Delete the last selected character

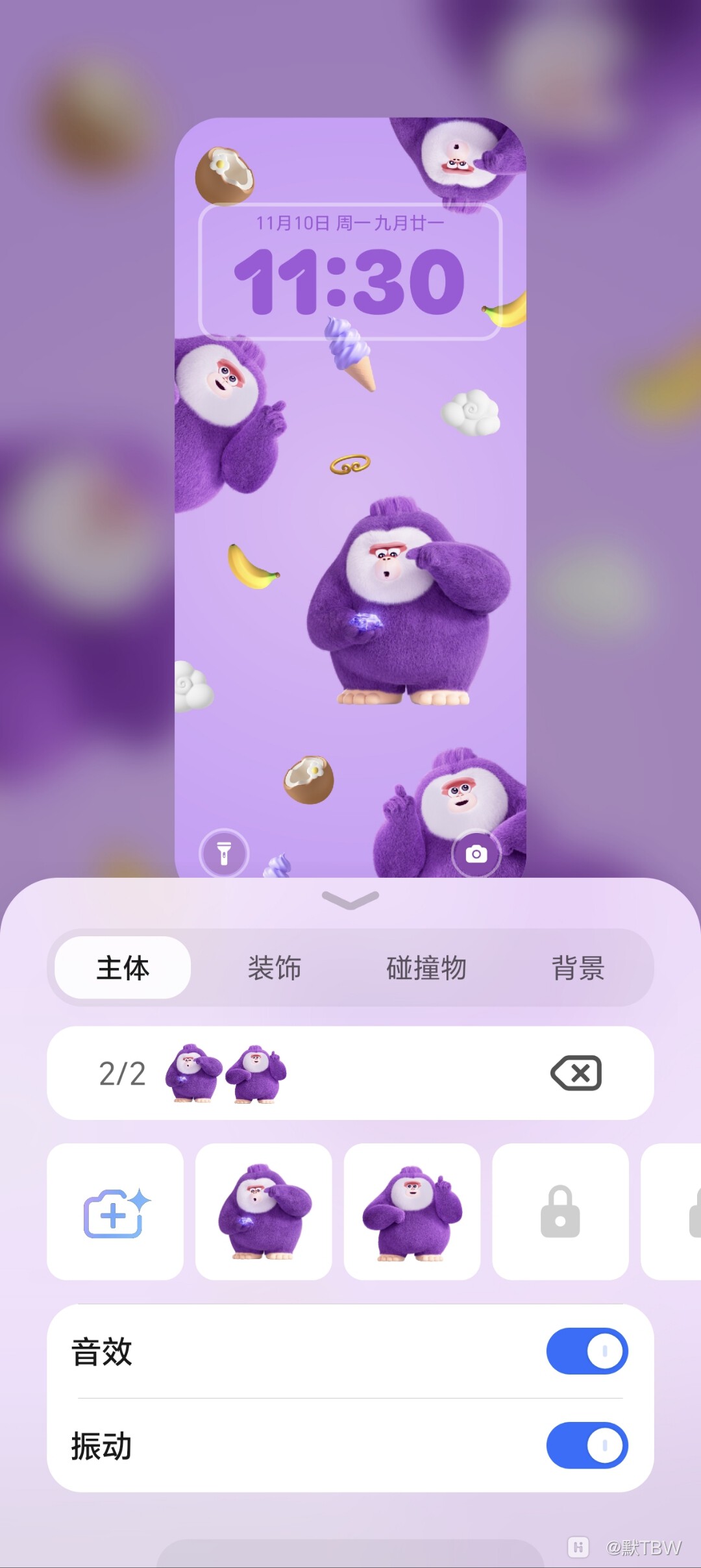pos(576,1073)
